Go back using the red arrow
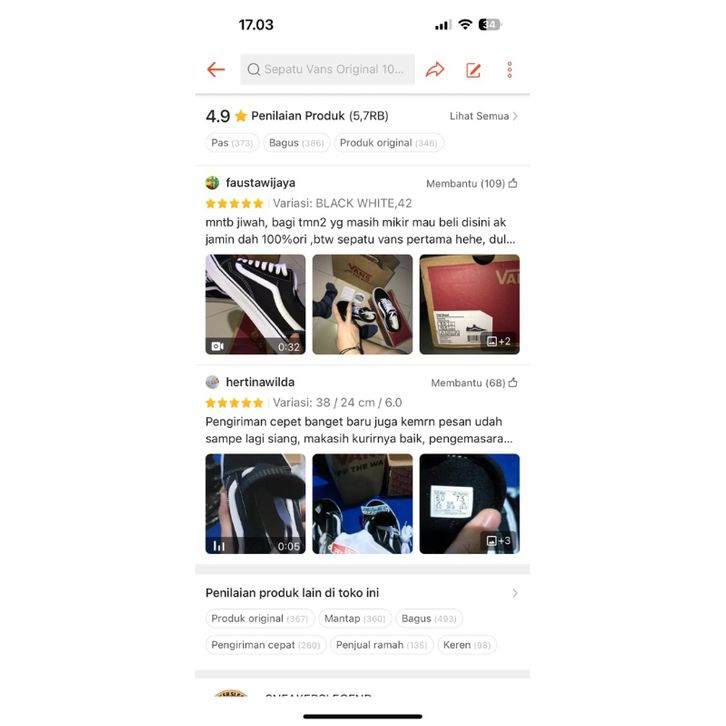726x726 pixels. [215, 70]
